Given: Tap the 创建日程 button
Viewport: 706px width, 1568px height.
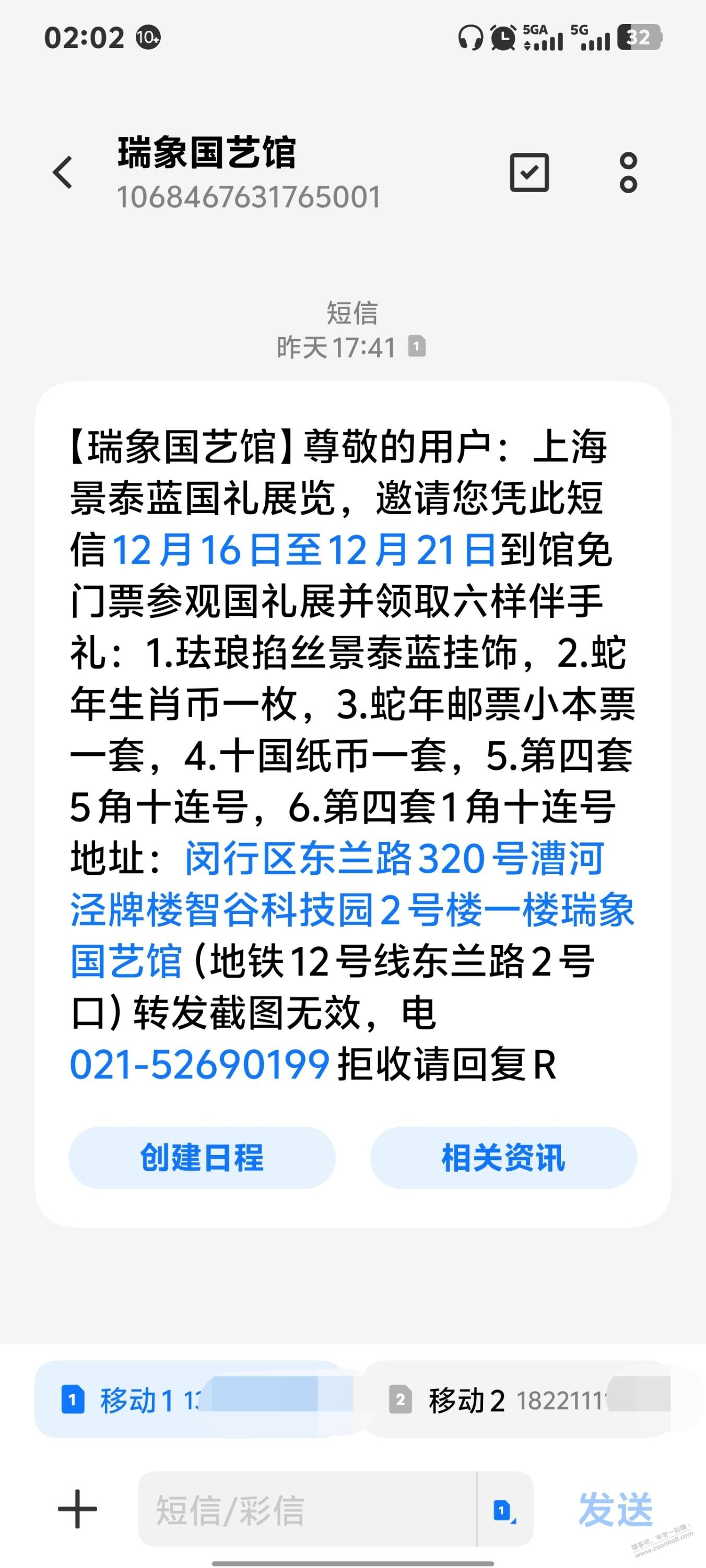Looking at the screenshot, I should [202, 1157].
